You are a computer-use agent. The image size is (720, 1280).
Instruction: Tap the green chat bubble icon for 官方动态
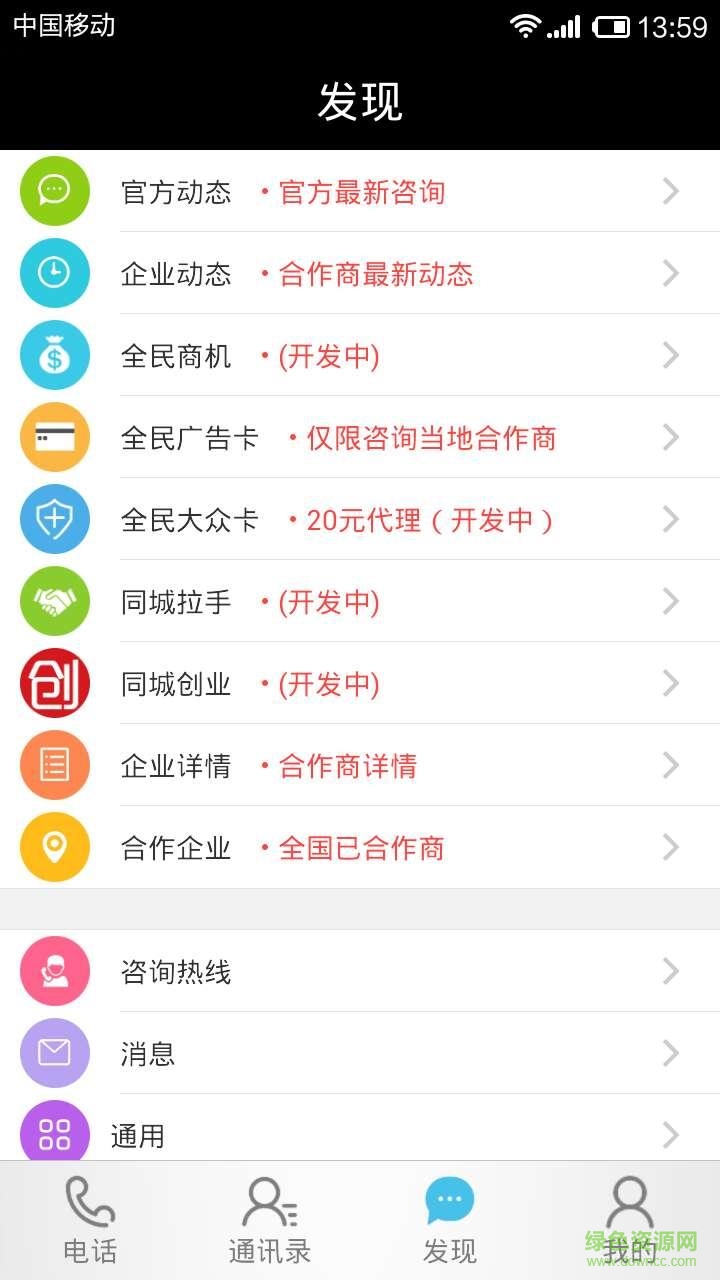tap(54, 190)
